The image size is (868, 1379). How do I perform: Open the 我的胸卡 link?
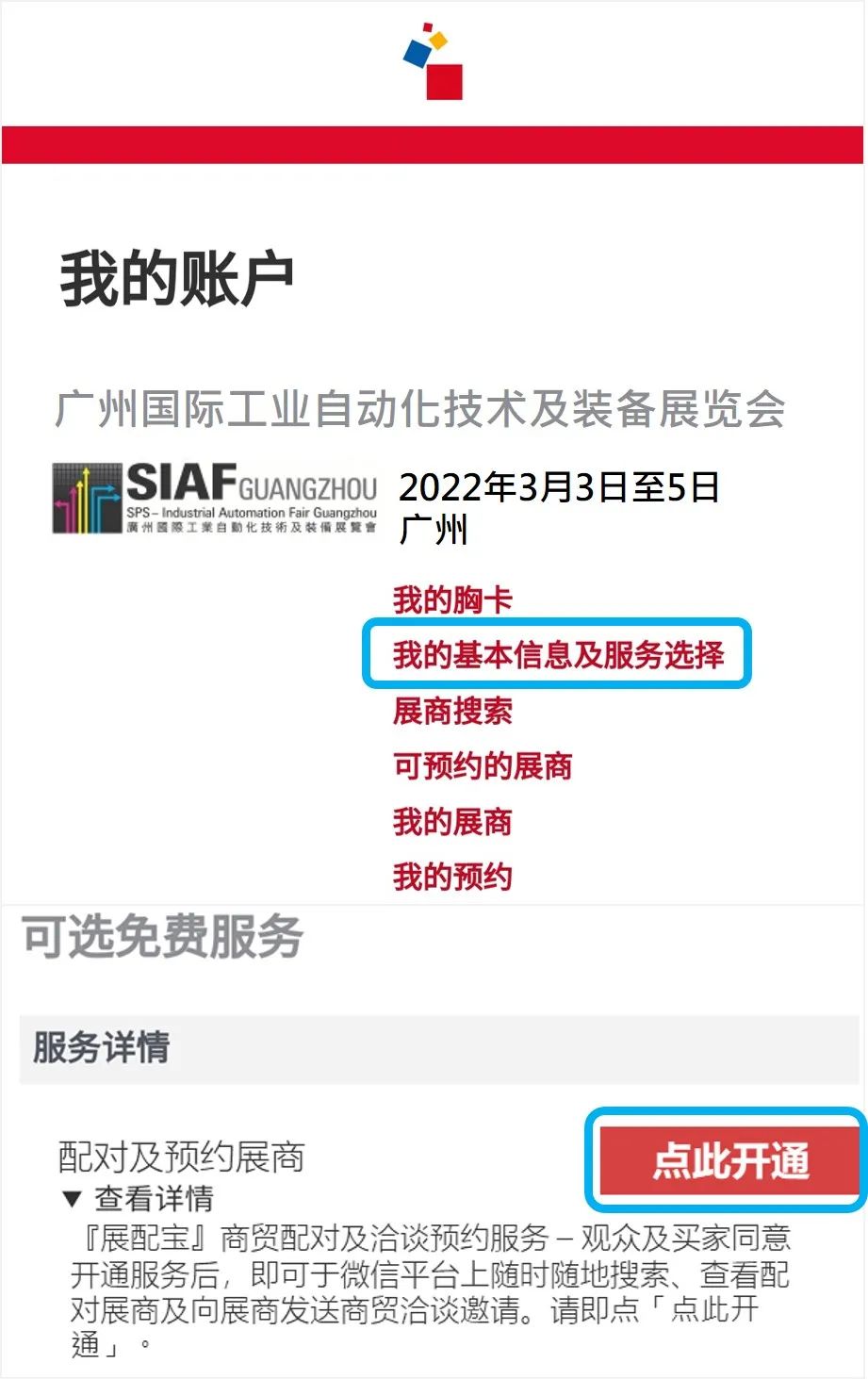coord(452,599)
